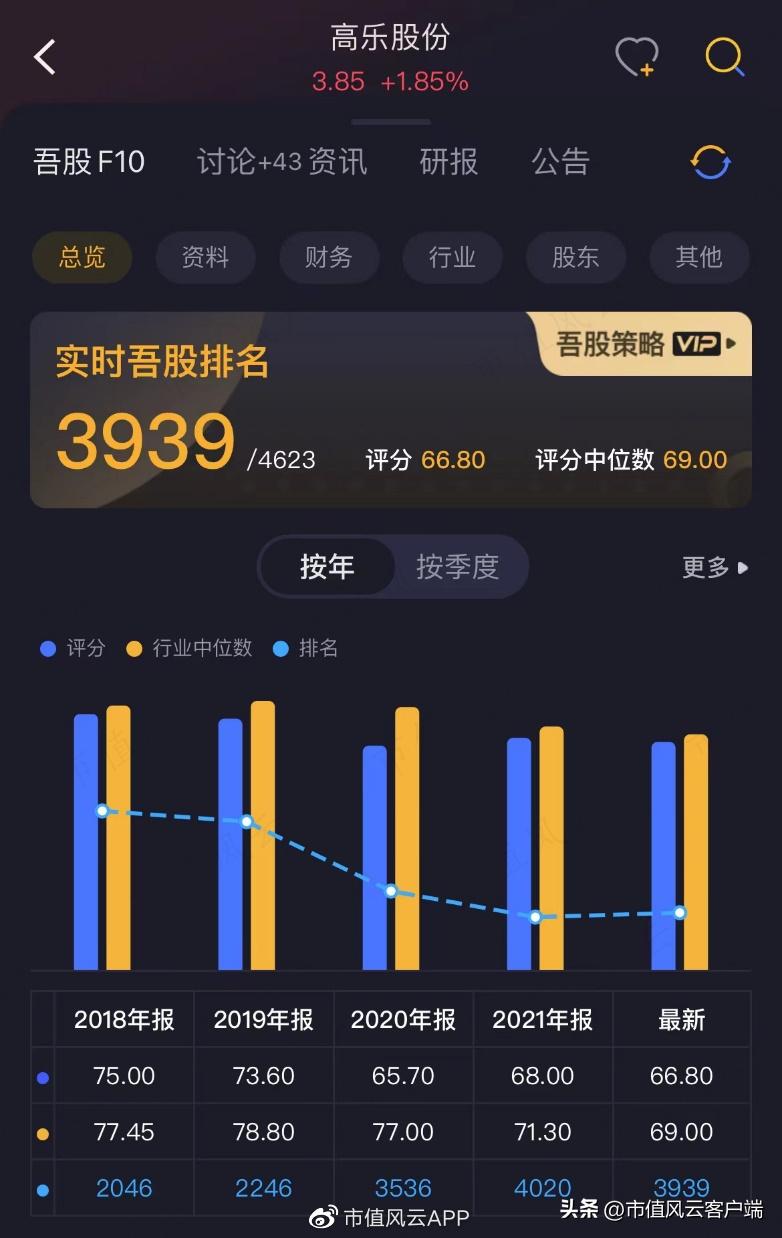Refresh the page using the circular arrows icon
The image size is (782, 1238).
709,162
